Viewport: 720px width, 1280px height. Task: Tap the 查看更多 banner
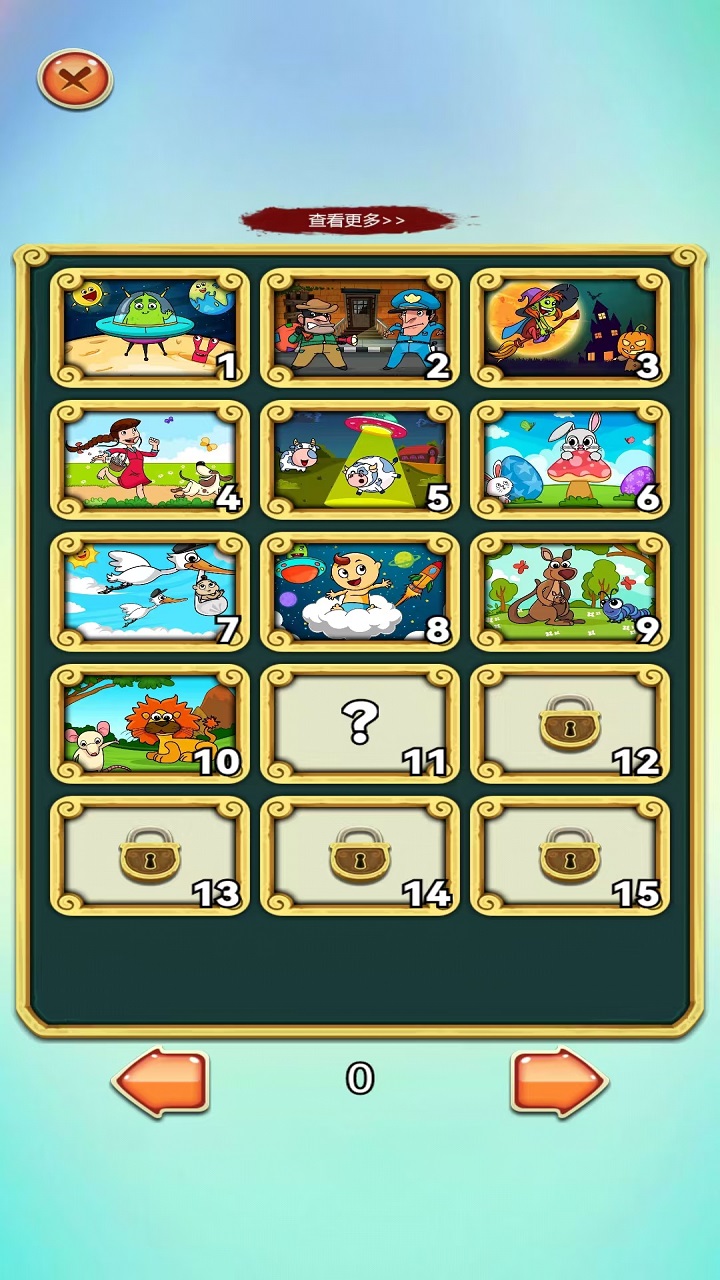(356, 220)
